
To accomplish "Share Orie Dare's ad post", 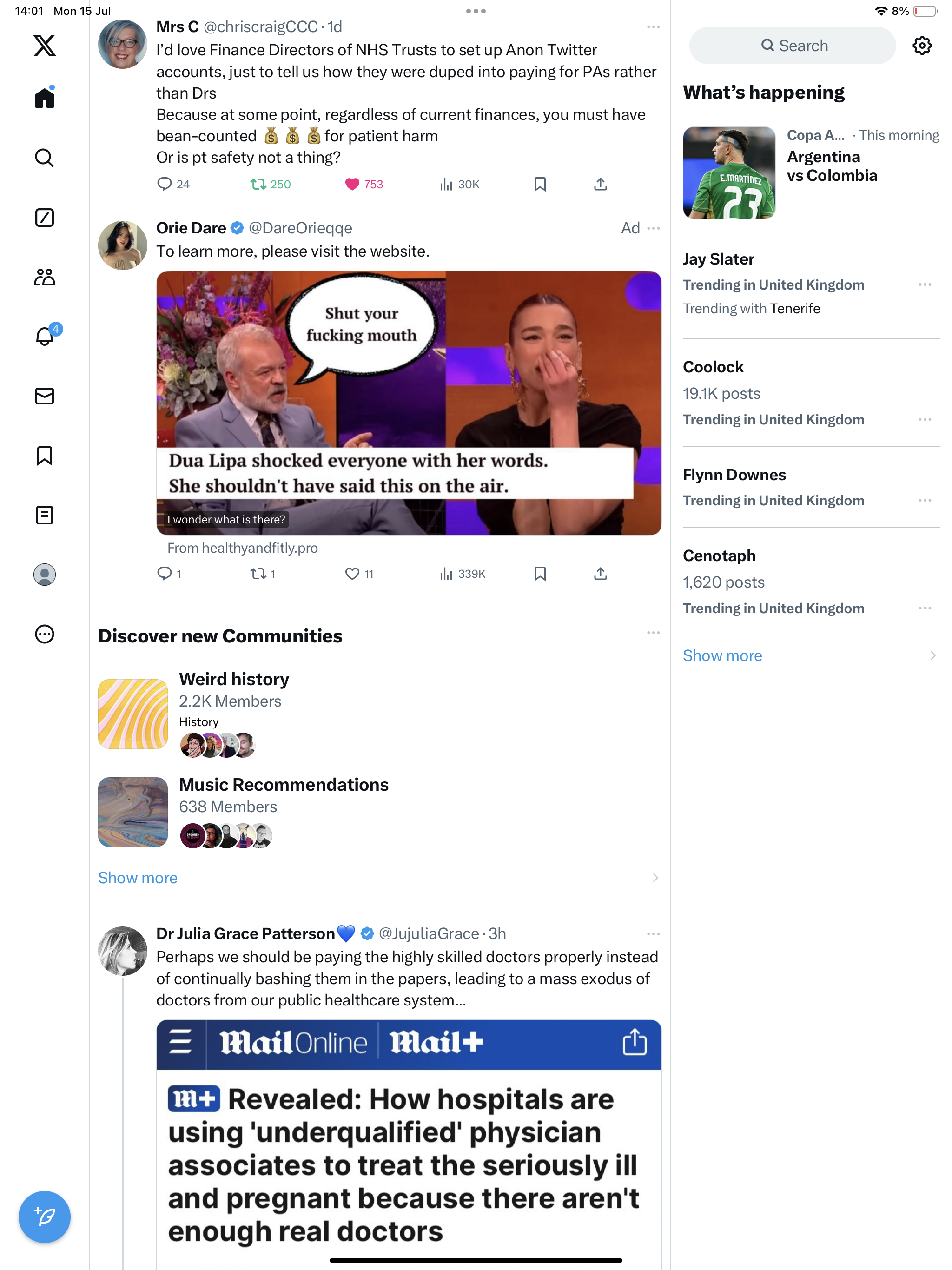I will [x=600, y=574].
